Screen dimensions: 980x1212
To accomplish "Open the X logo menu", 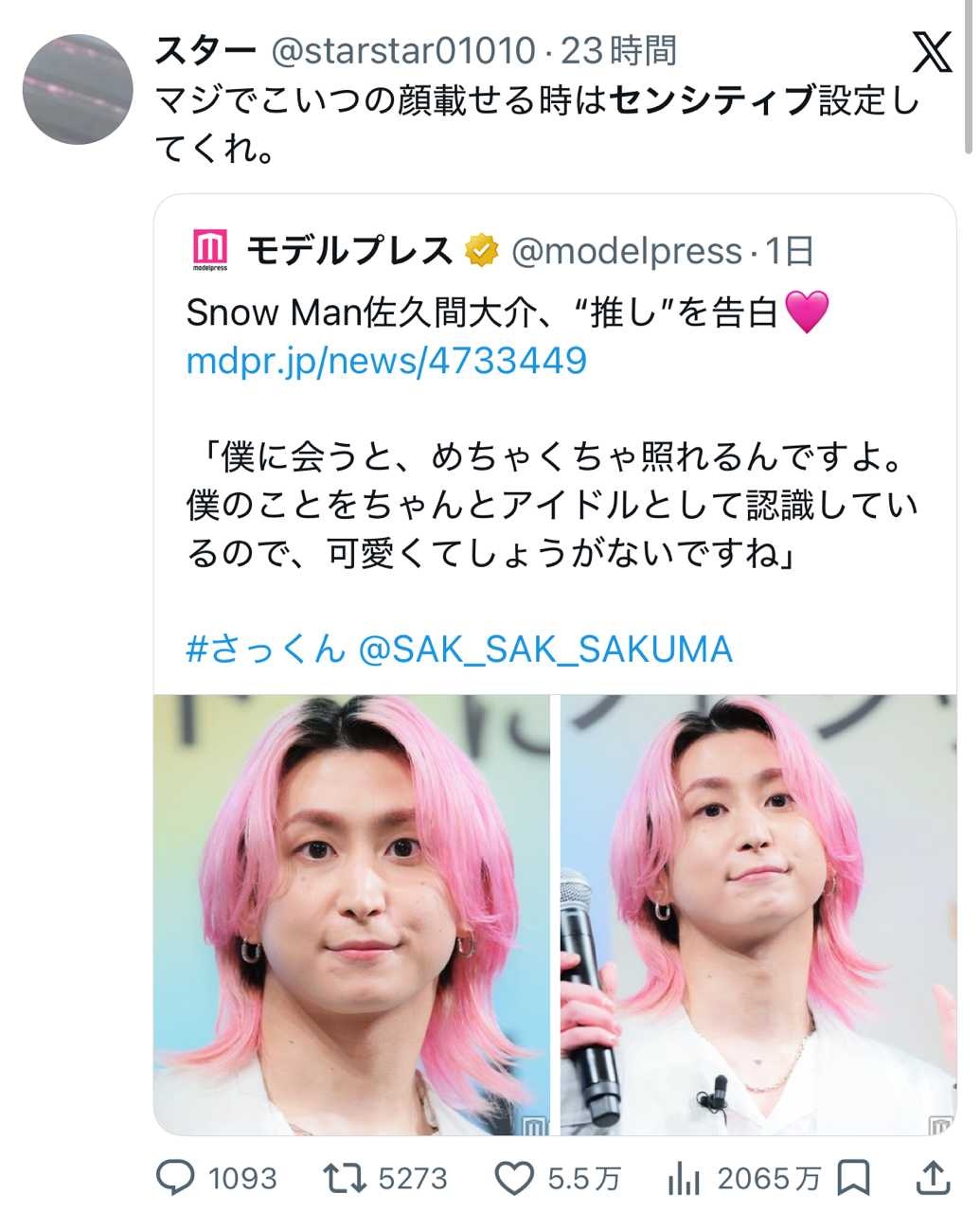I will [x=932, y=52].
